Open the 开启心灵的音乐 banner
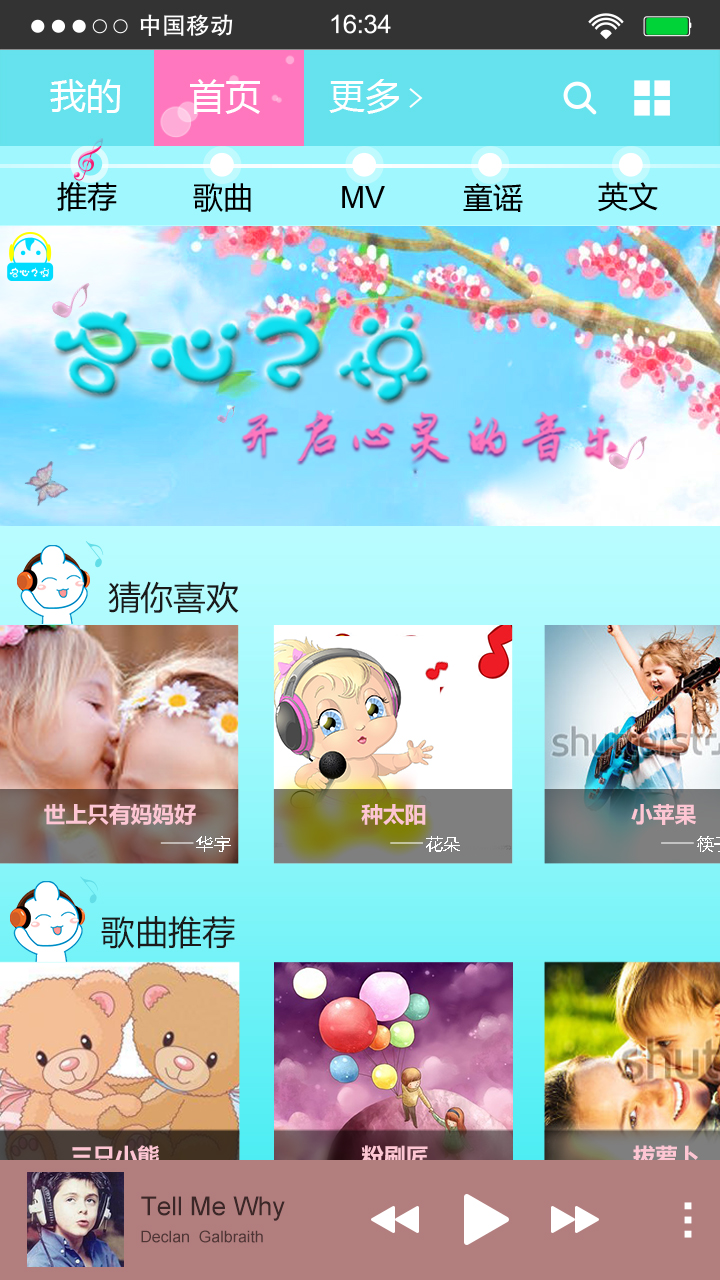The image size is (720, 1280). [360, 376]
